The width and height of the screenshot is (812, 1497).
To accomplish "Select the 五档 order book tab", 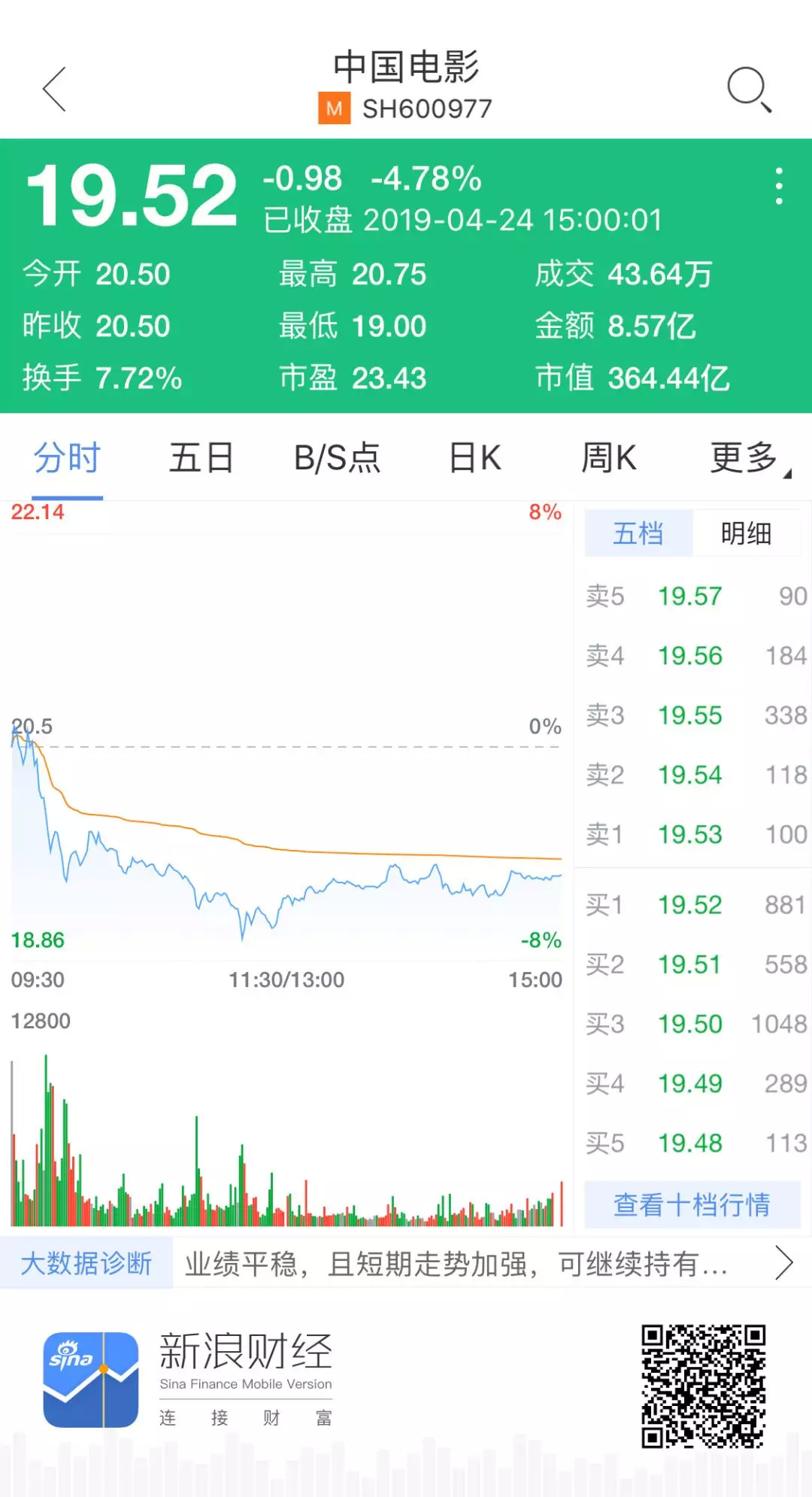I will tap(638, 533).
